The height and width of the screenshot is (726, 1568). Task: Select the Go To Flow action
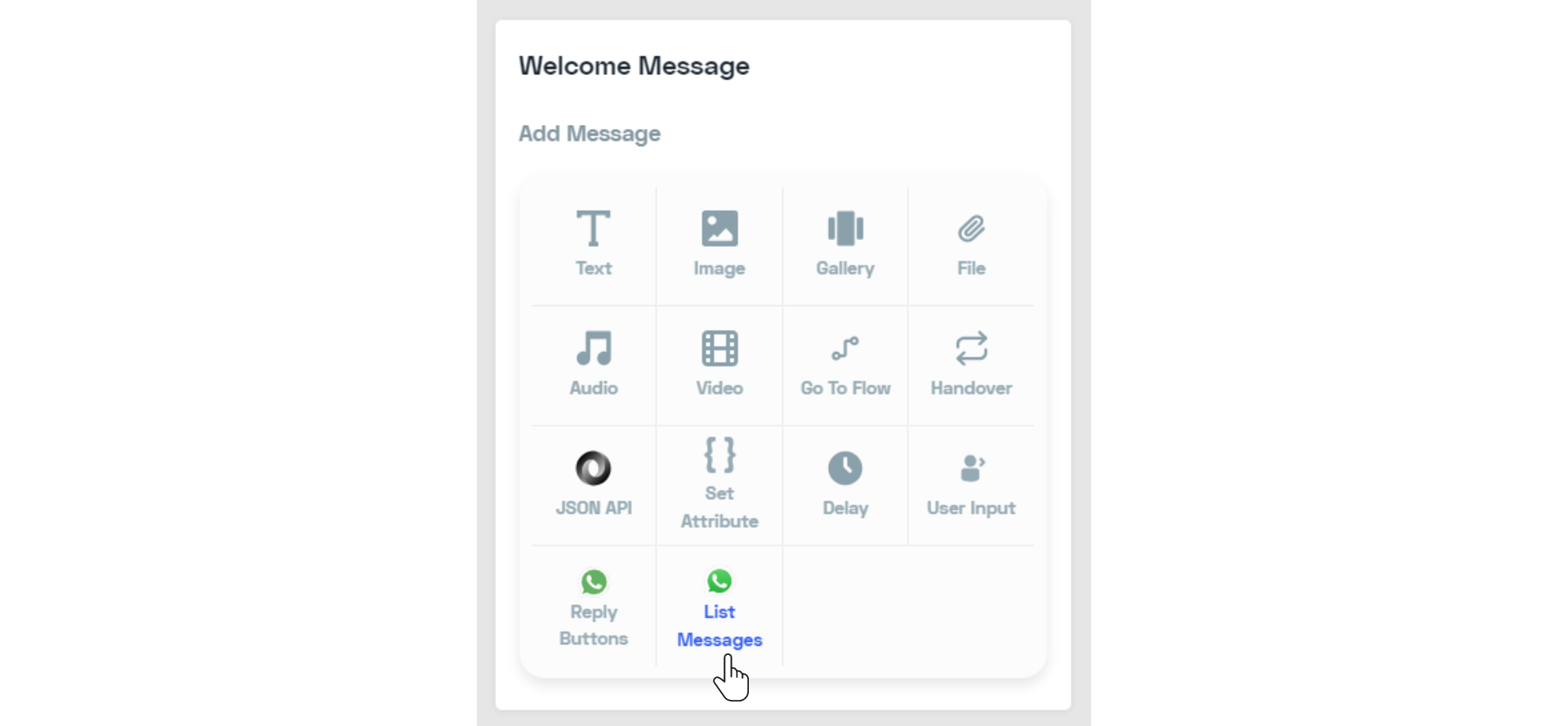point(844,363)
